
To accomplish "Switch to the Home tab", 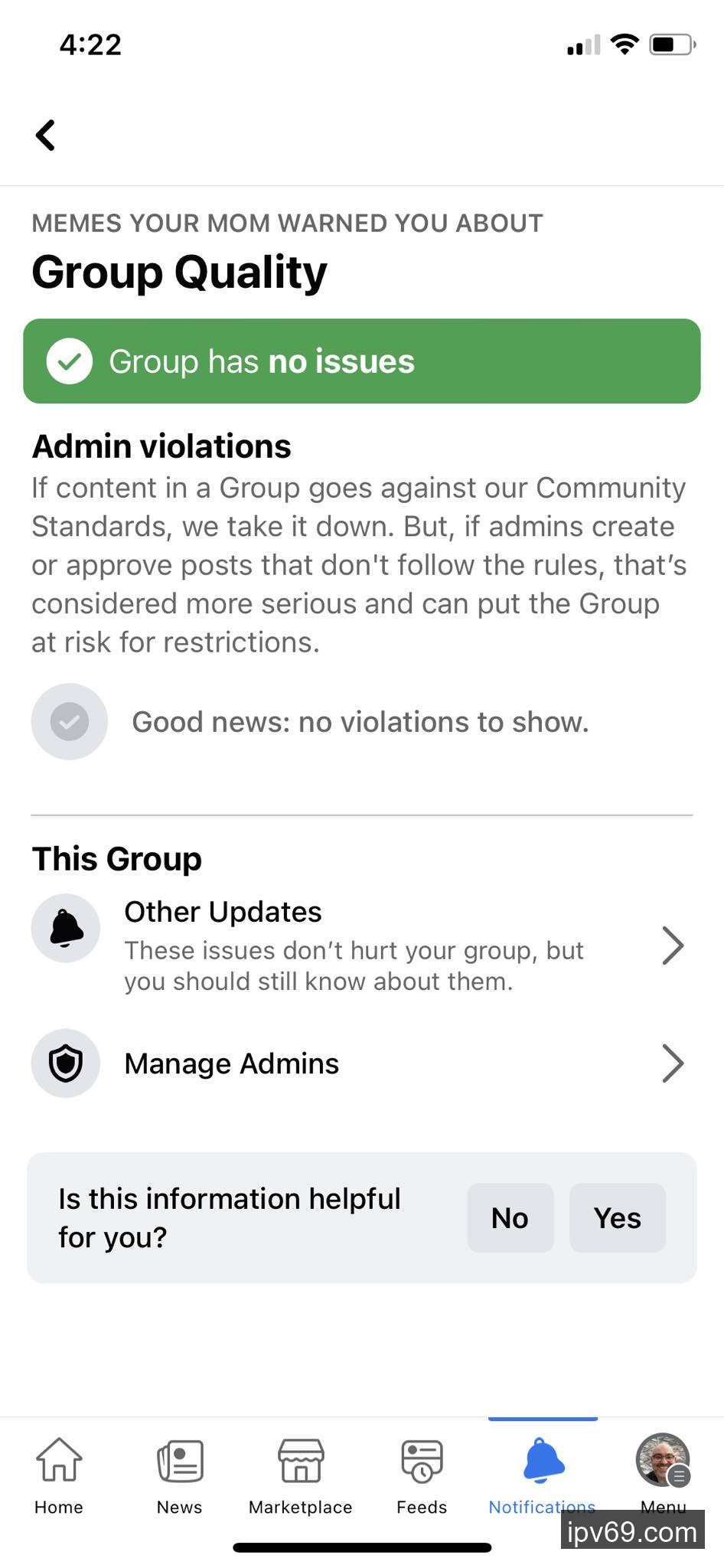I will [59, 1475].
